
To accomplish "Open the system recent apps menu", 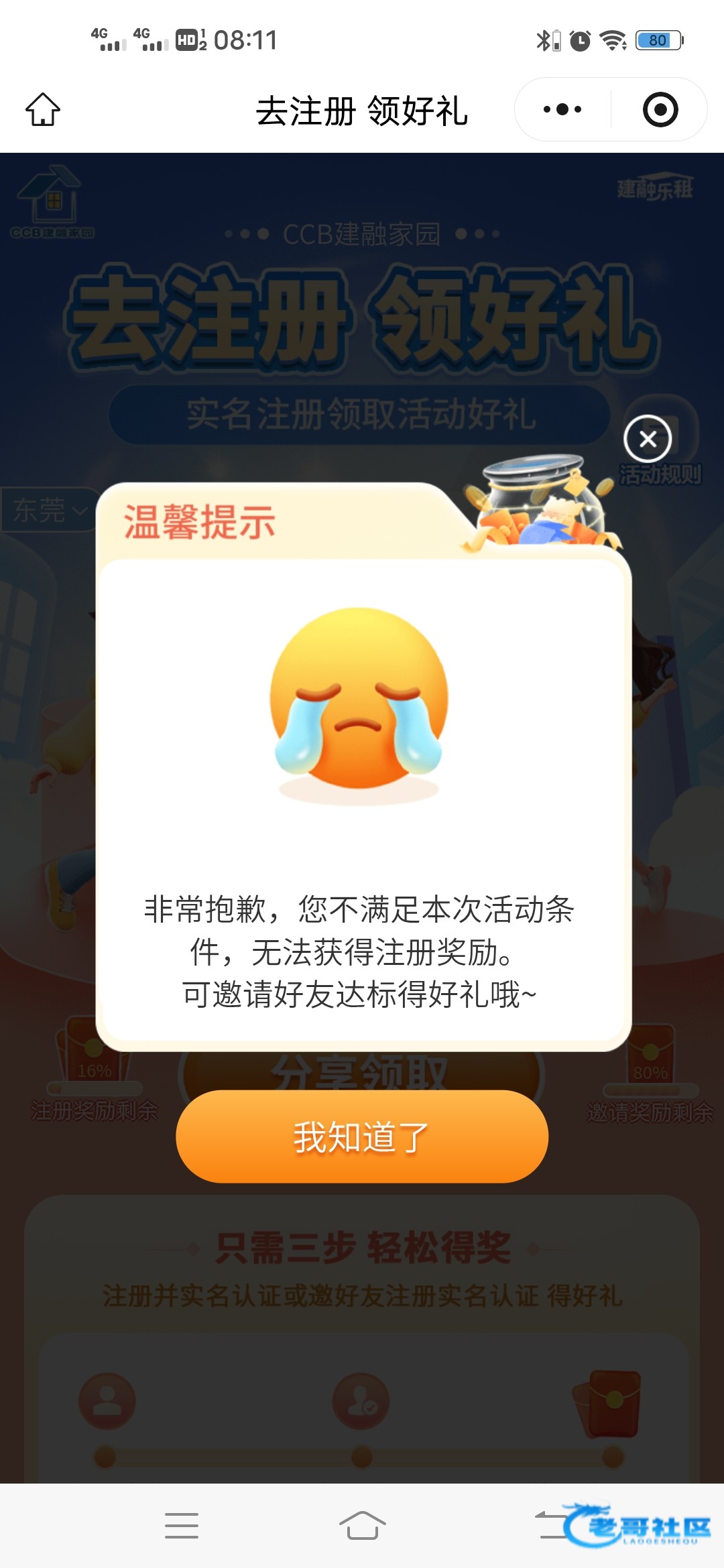I will [x=182, y=1526].
